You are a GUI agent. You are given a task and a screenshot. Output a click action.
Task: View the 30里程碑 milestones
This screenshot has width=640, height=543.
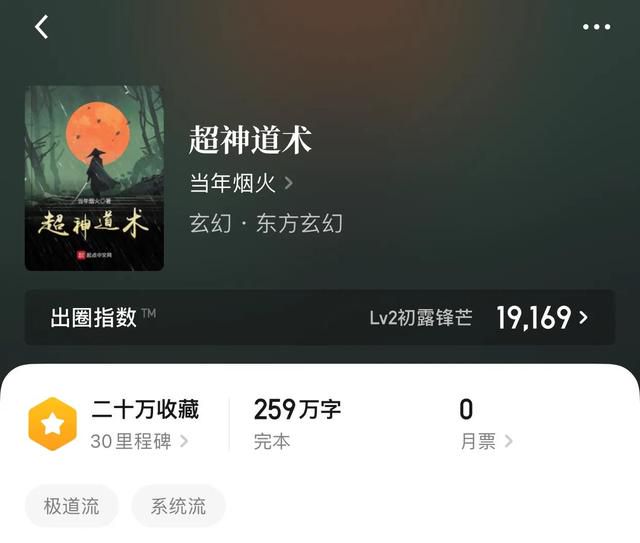(x=139, y=441)
